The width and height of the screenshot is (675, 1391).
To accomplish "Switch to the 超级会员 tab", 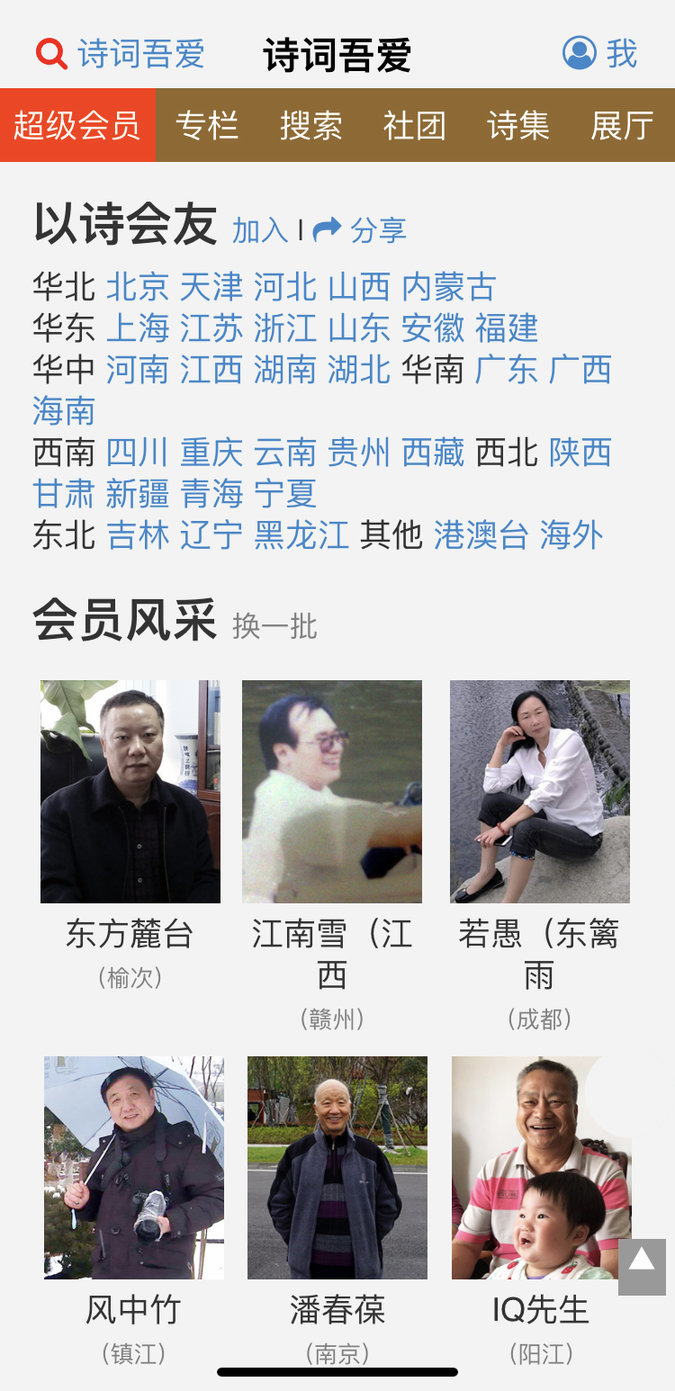I will pos(77,125).
